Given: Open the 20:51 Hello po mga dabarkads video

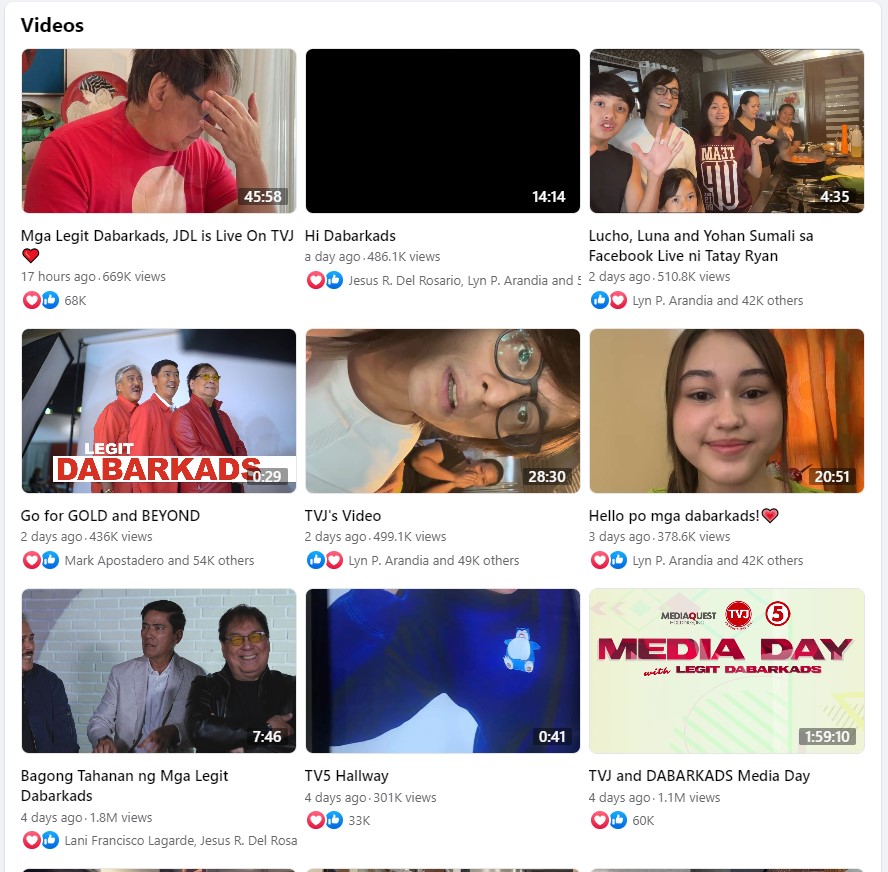Looking at the screenshot, I should click(726, 411).
